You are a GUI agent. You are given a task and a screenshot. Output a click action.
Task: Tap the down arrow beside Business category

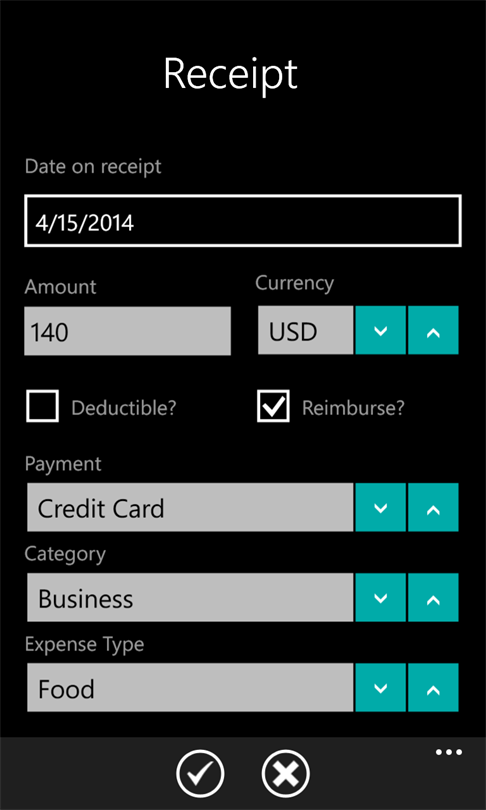click(381, 597)
